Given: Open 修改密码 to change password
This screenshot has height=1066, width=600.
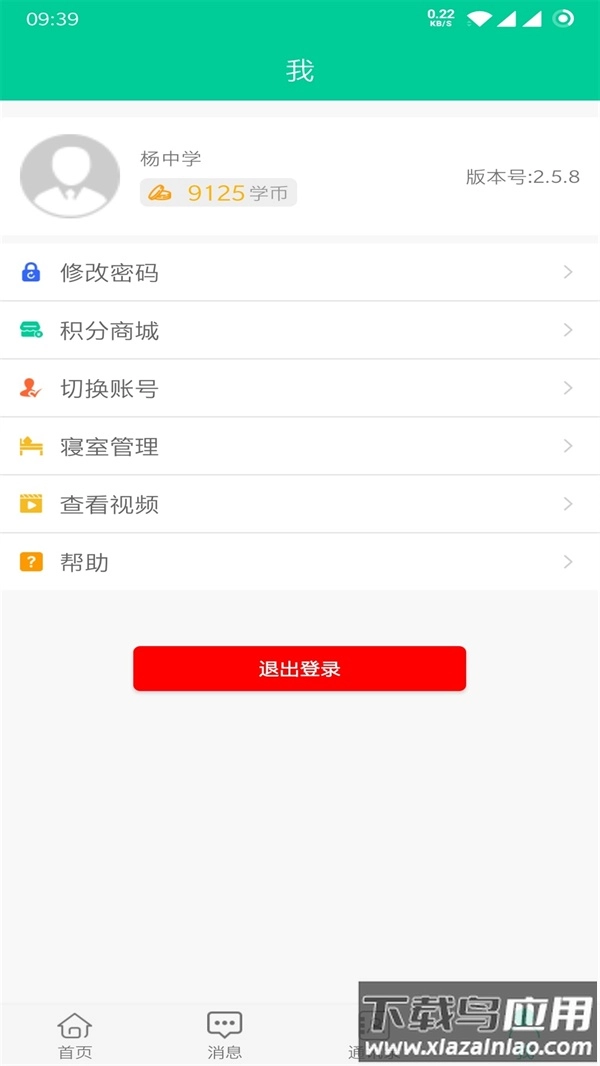Looking at the screenshot, I should (300, 272).
